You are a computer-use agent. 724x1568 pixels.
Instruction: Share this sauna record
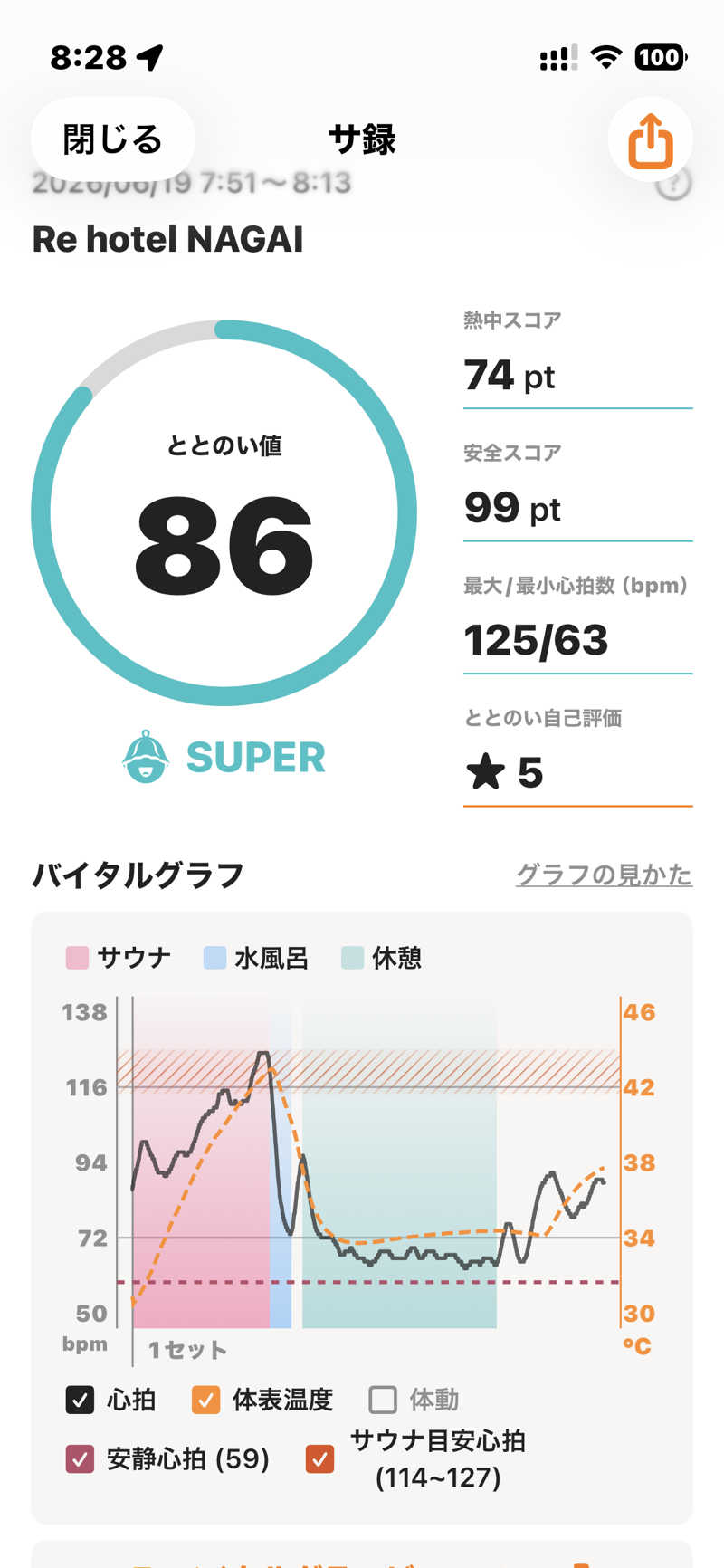(x=651, y=140)
